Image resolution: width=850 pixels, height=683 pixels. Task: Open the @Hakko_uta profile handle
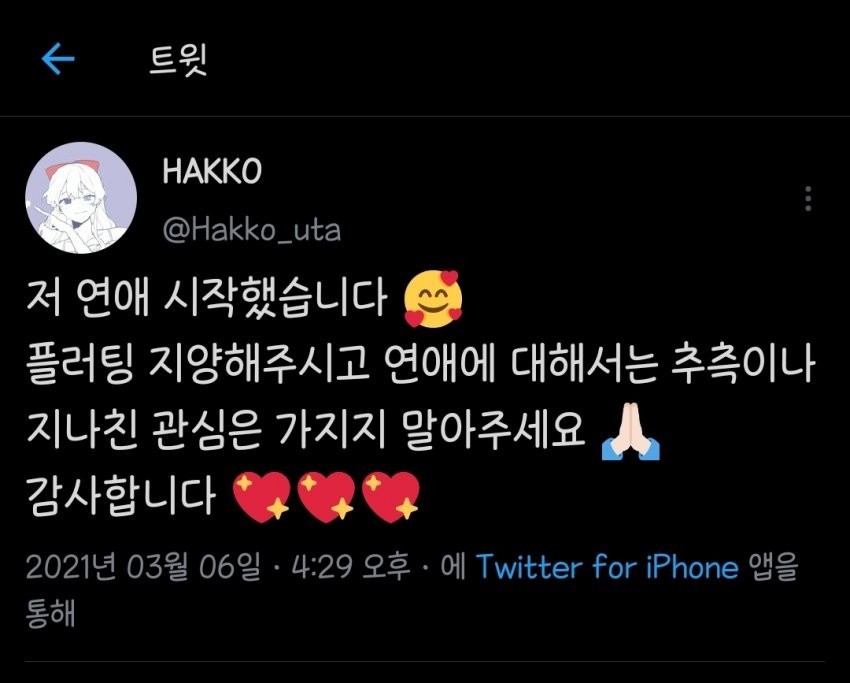click(x=251, y=231)
